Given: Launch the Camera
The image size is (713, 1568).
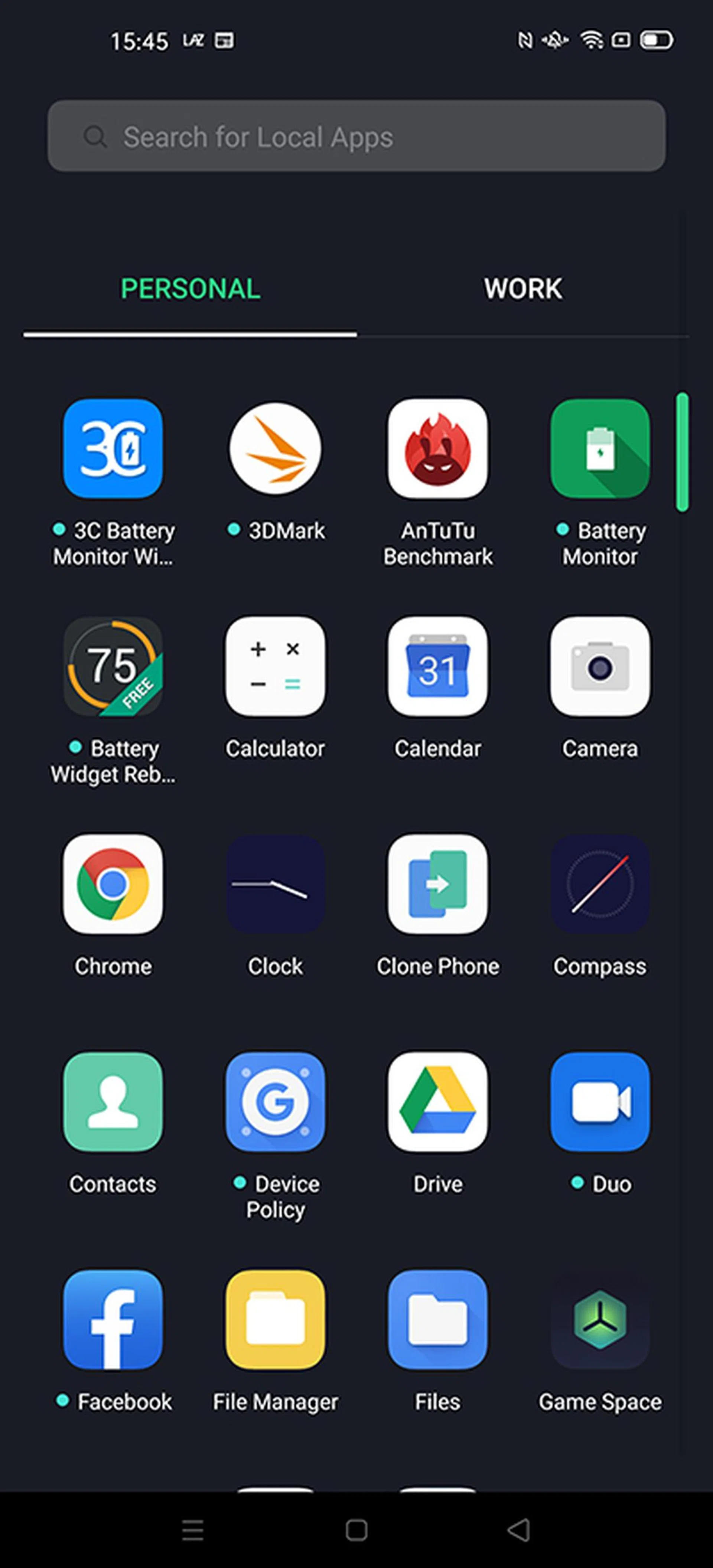Looking at the screenshot, I should pos(600,667).
